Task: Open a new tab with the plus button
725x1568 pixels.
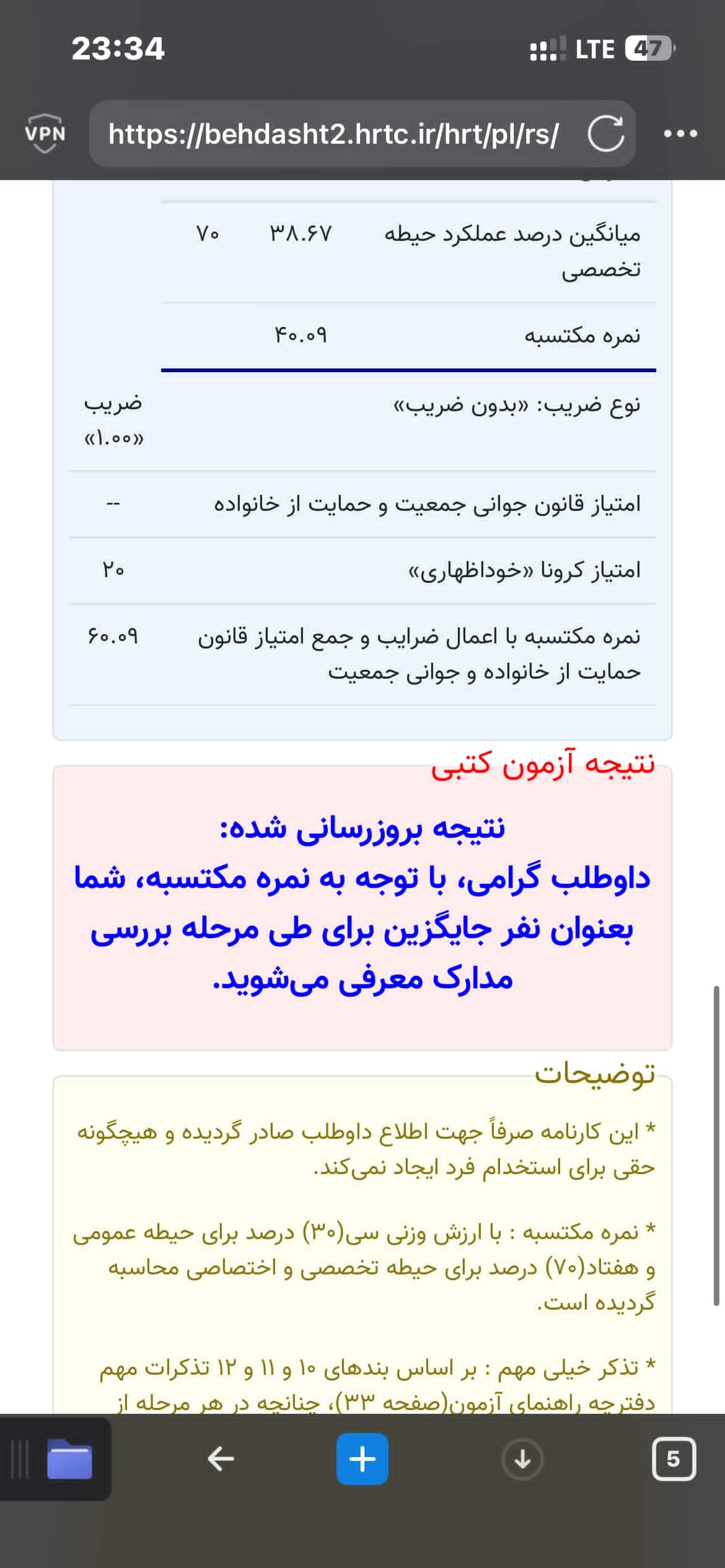Action: click(x=362, y=1459)
